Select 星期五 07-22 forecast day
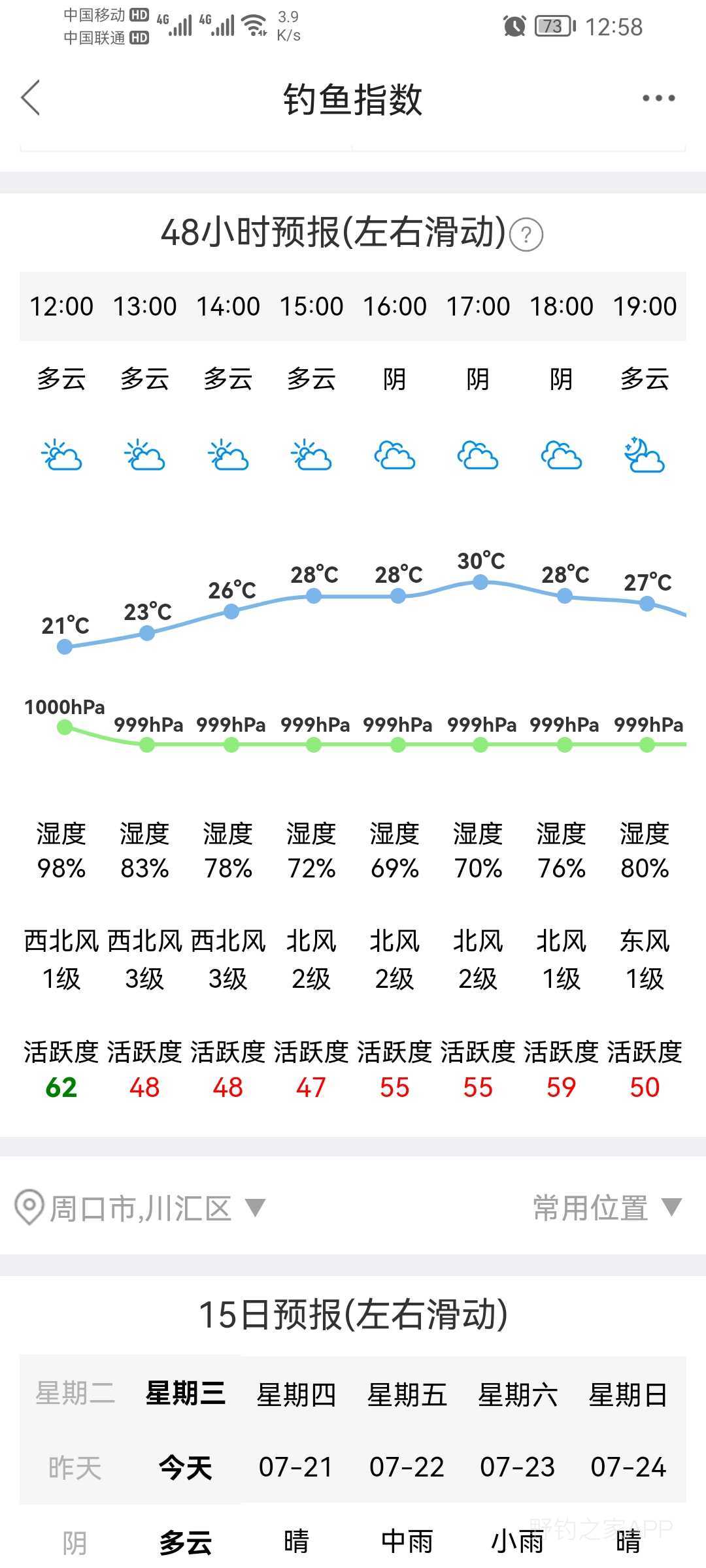The image size is (706, 1568). pyautogui.click(x=407, y=1430)
